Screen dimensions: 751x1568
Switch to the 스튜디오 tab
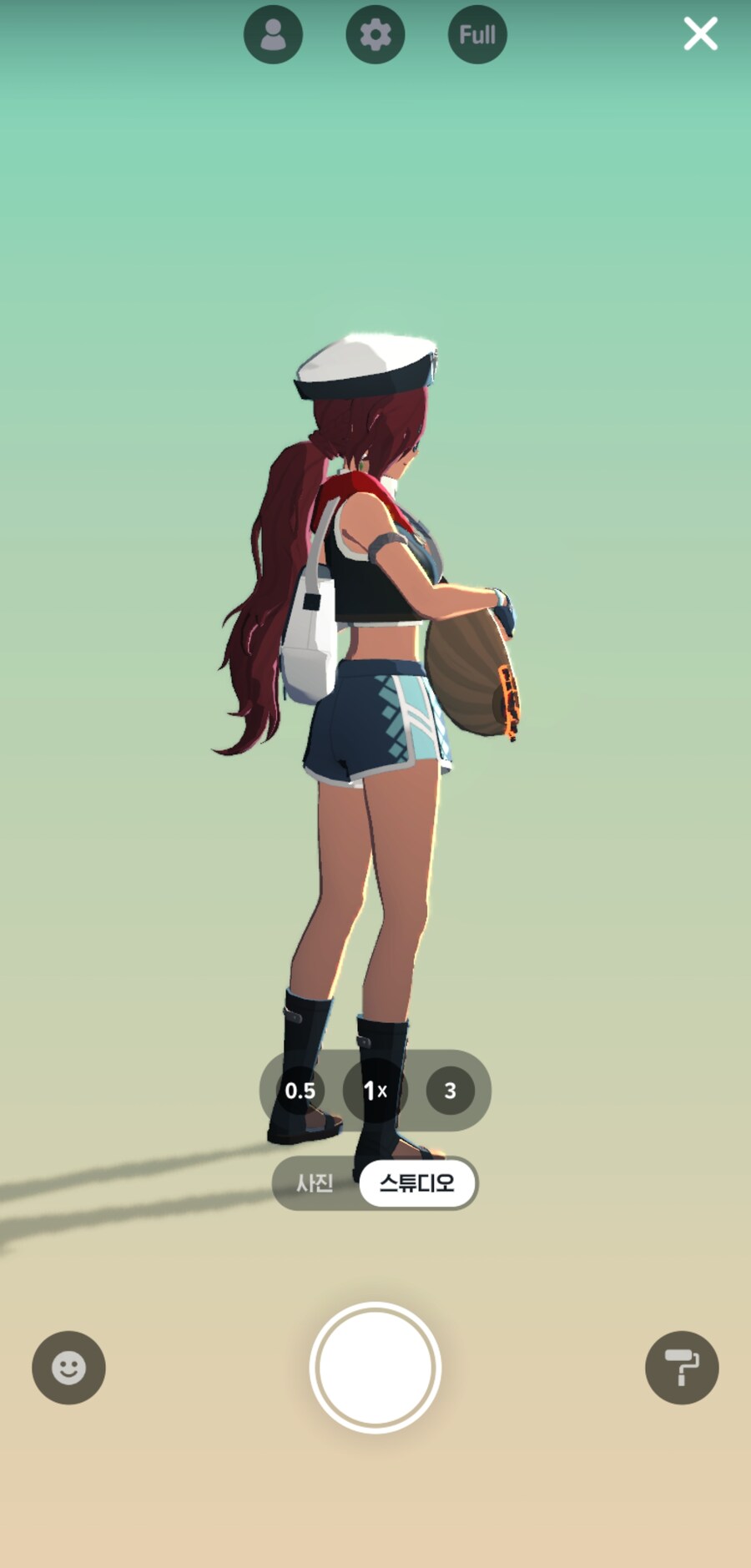417,1182
